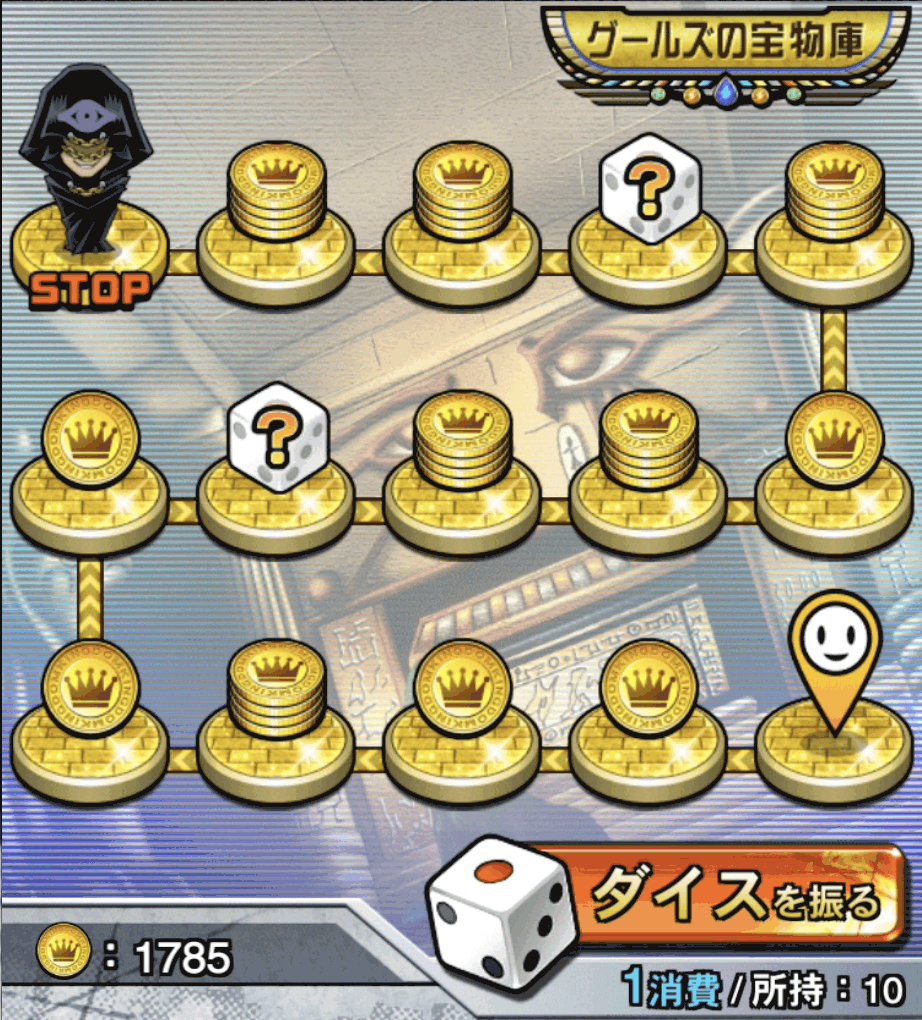This screenshot has width=922, height=1020.
Task: Open the グールズの宝物庫 title banner
Action: (722, 40)
